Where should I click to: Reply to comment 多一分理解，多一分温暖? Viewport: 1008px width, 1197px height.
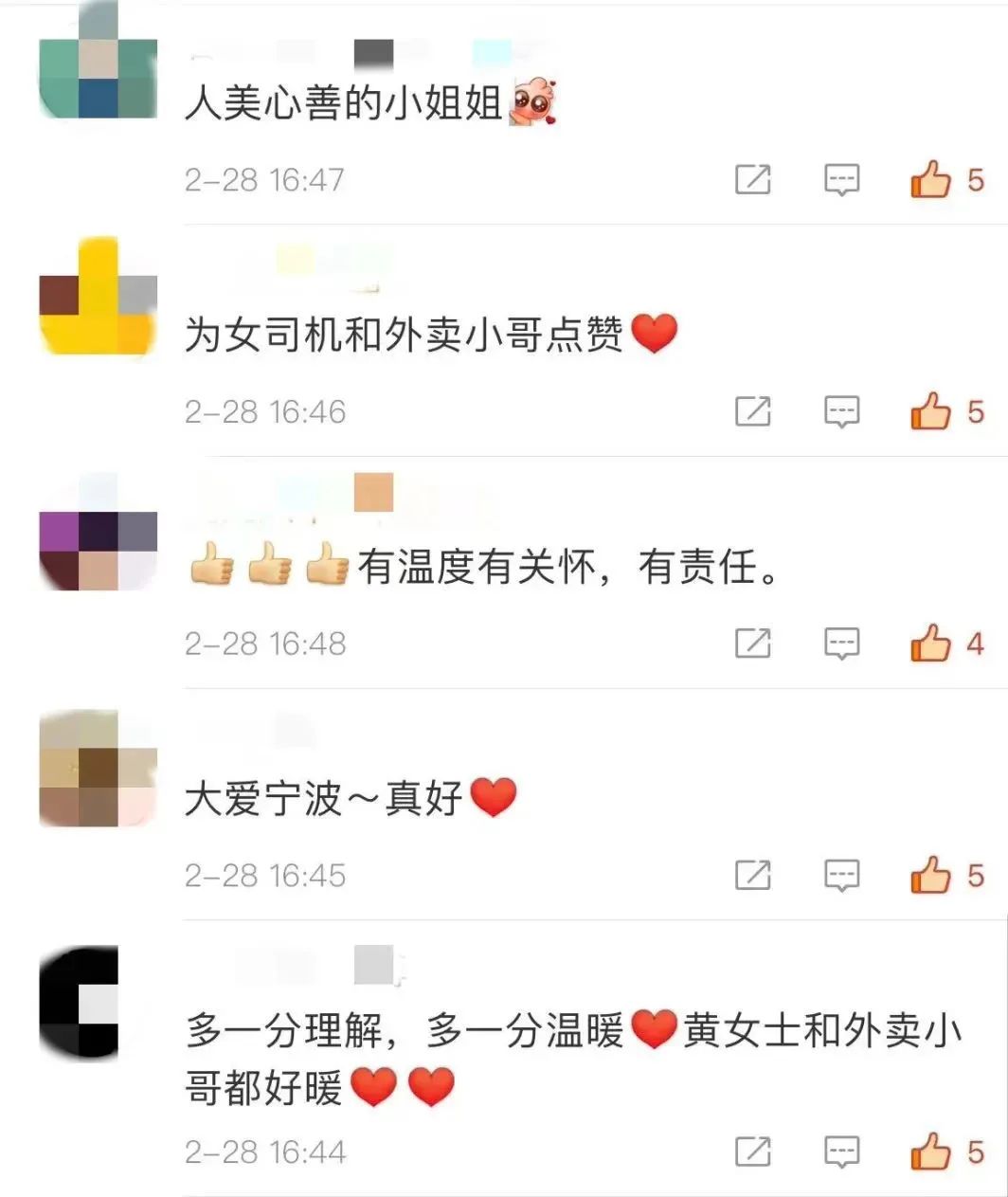point(841,1152)
